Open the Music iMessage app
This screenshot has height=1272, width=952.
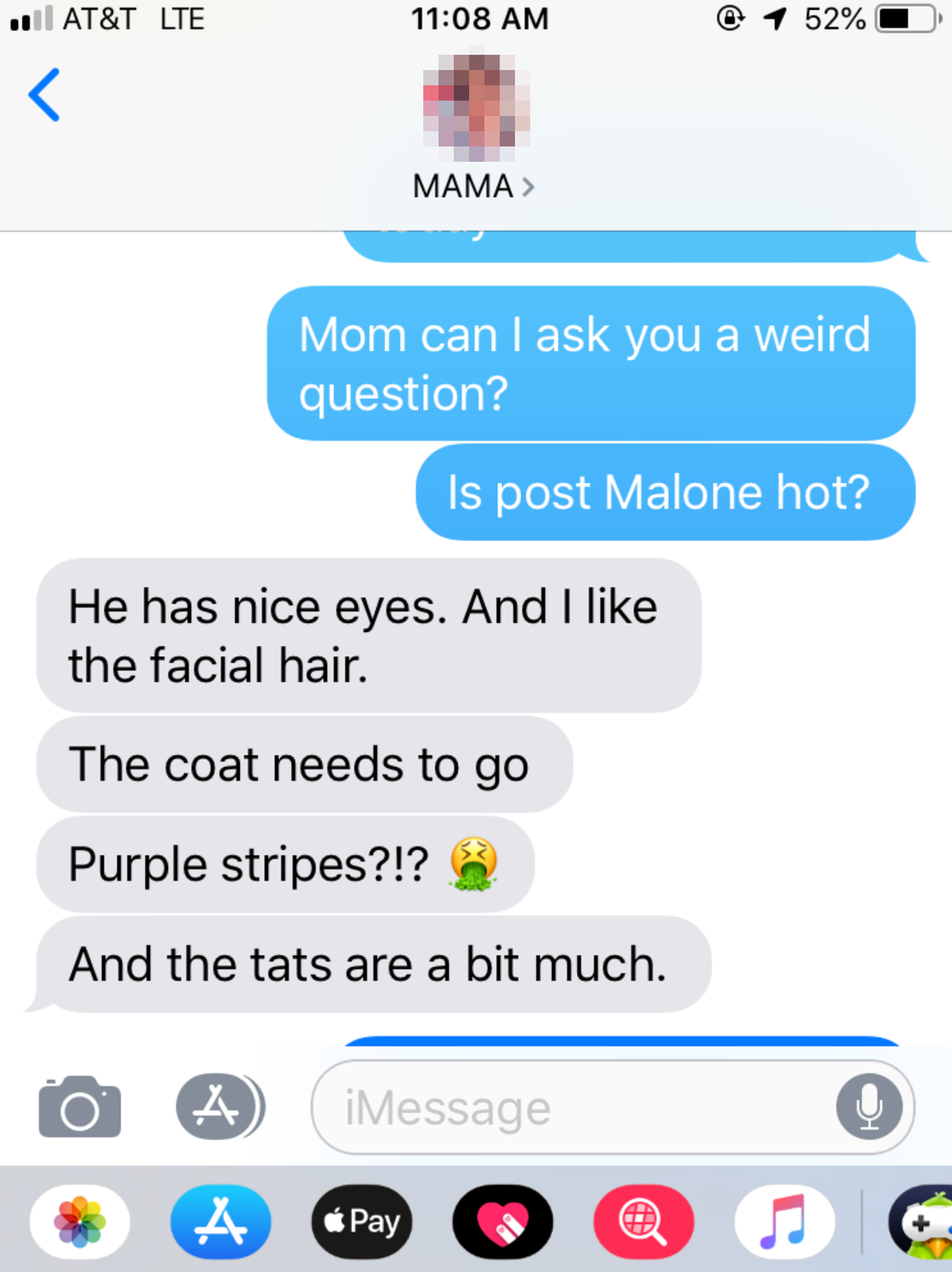pos(785,1221)
